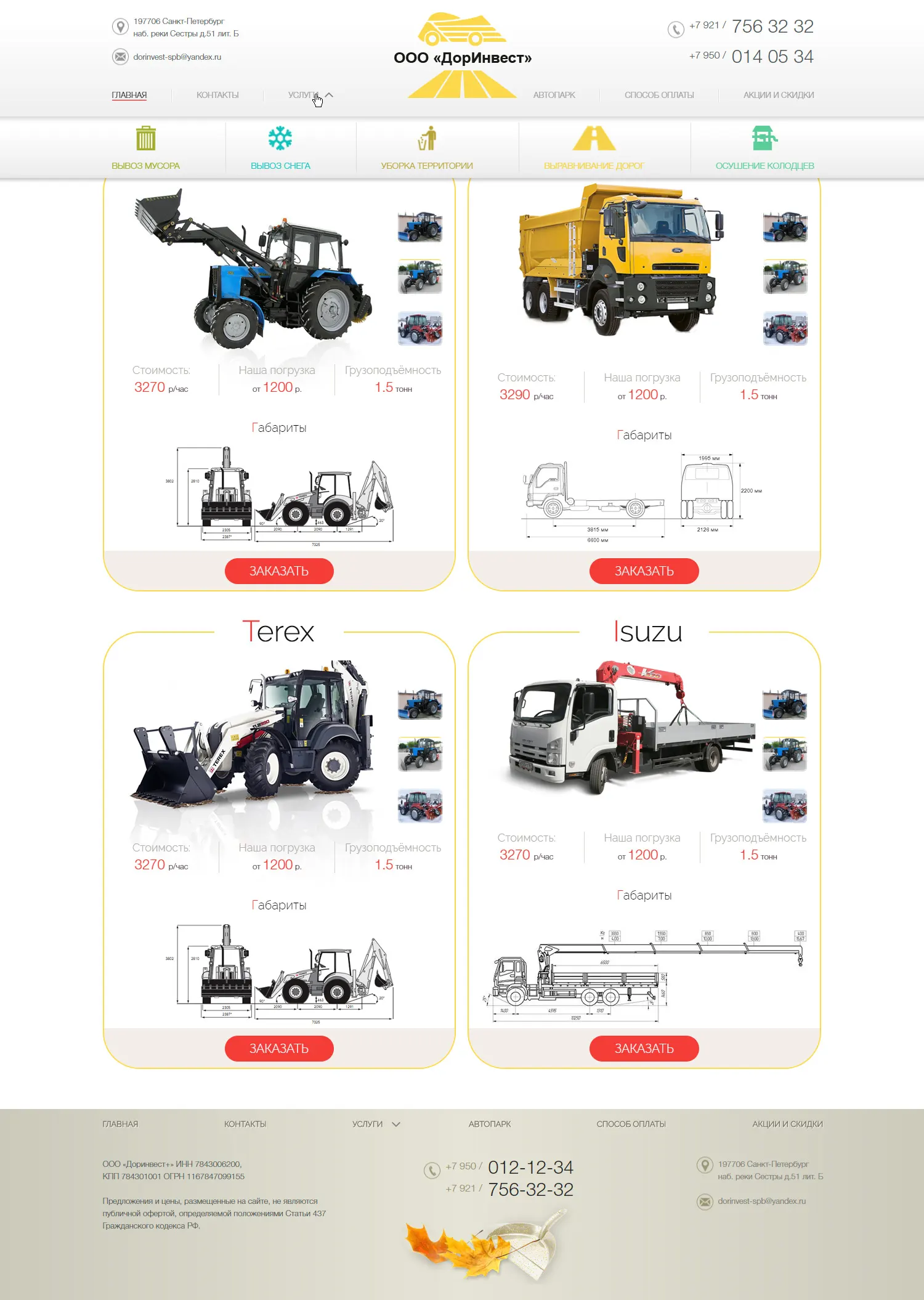Open the dorinvest-spb@yandex.ru email in the header
The image size is (924, 1300).
coord(177,57)
